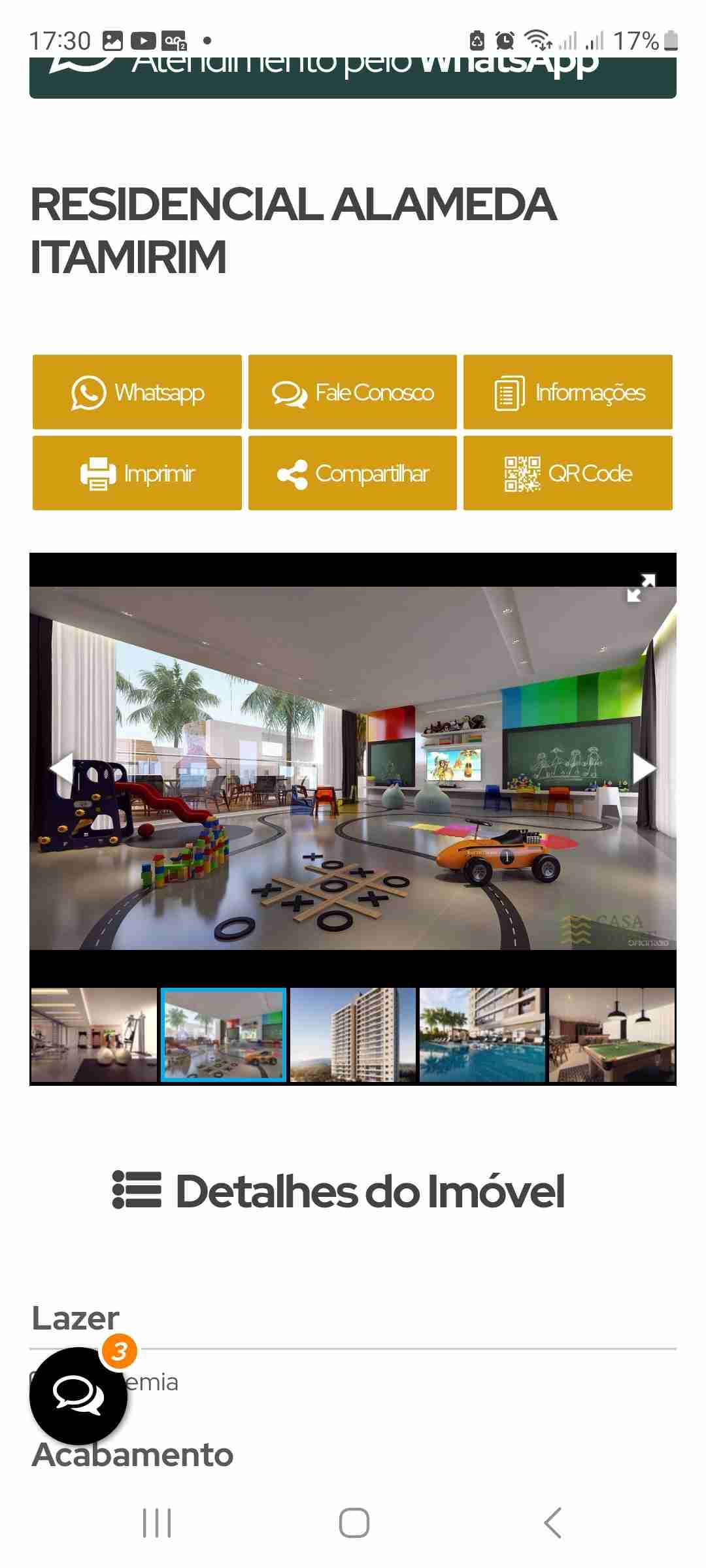The image size is (706, 1568).
Task: Select the swimming pool thumbnail
Action: (482, 1035)
